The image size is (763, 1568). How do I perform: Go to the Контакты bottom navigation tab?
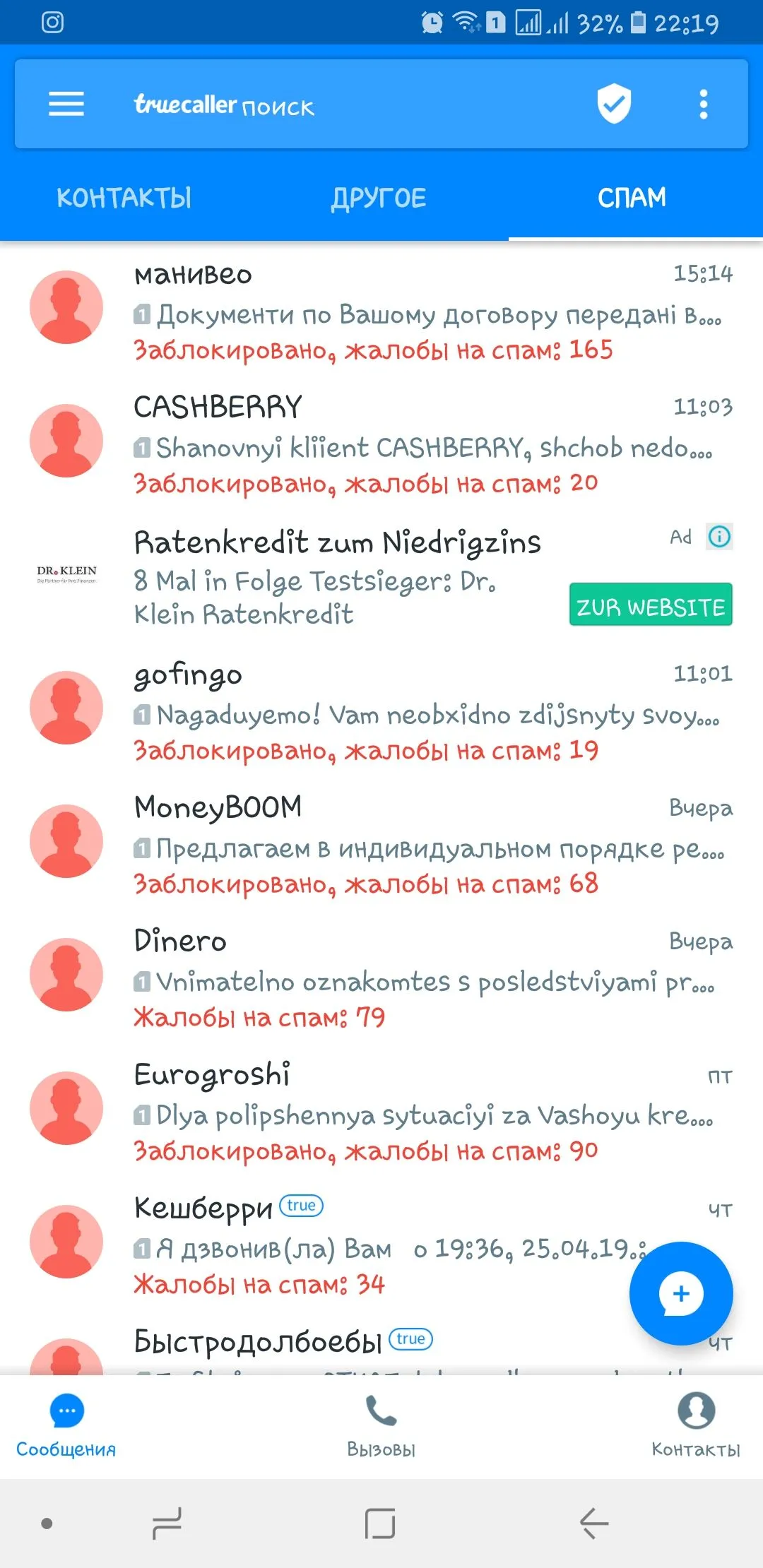pyautogui.click(x=696, y=1425)
